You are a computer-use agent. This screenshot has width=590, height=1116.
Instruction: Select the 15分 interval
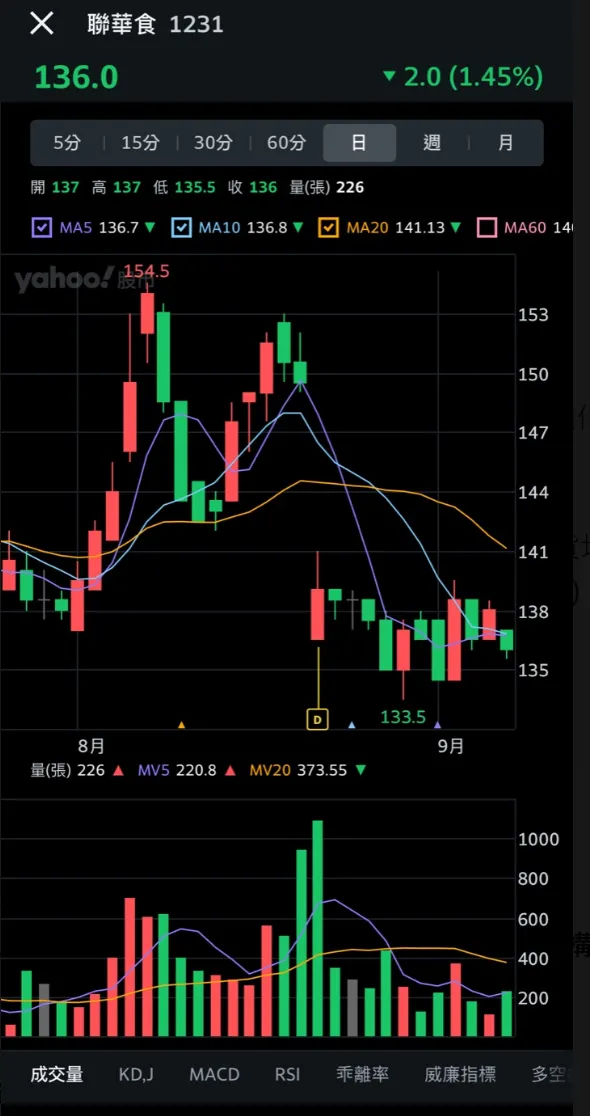[x=140, y=143]
